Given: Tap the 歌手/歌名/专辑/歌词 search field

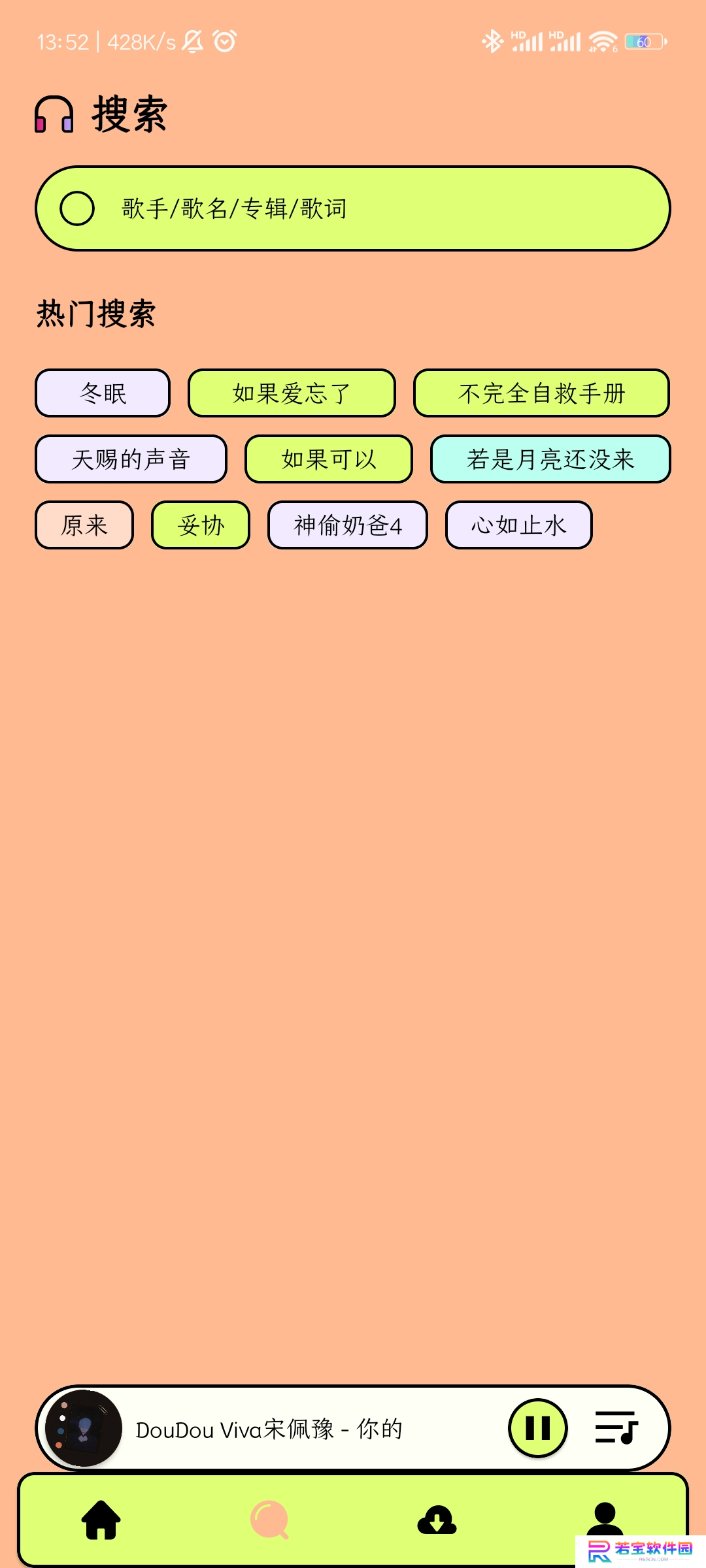Looking at the screenshot, I should point(353,208).
